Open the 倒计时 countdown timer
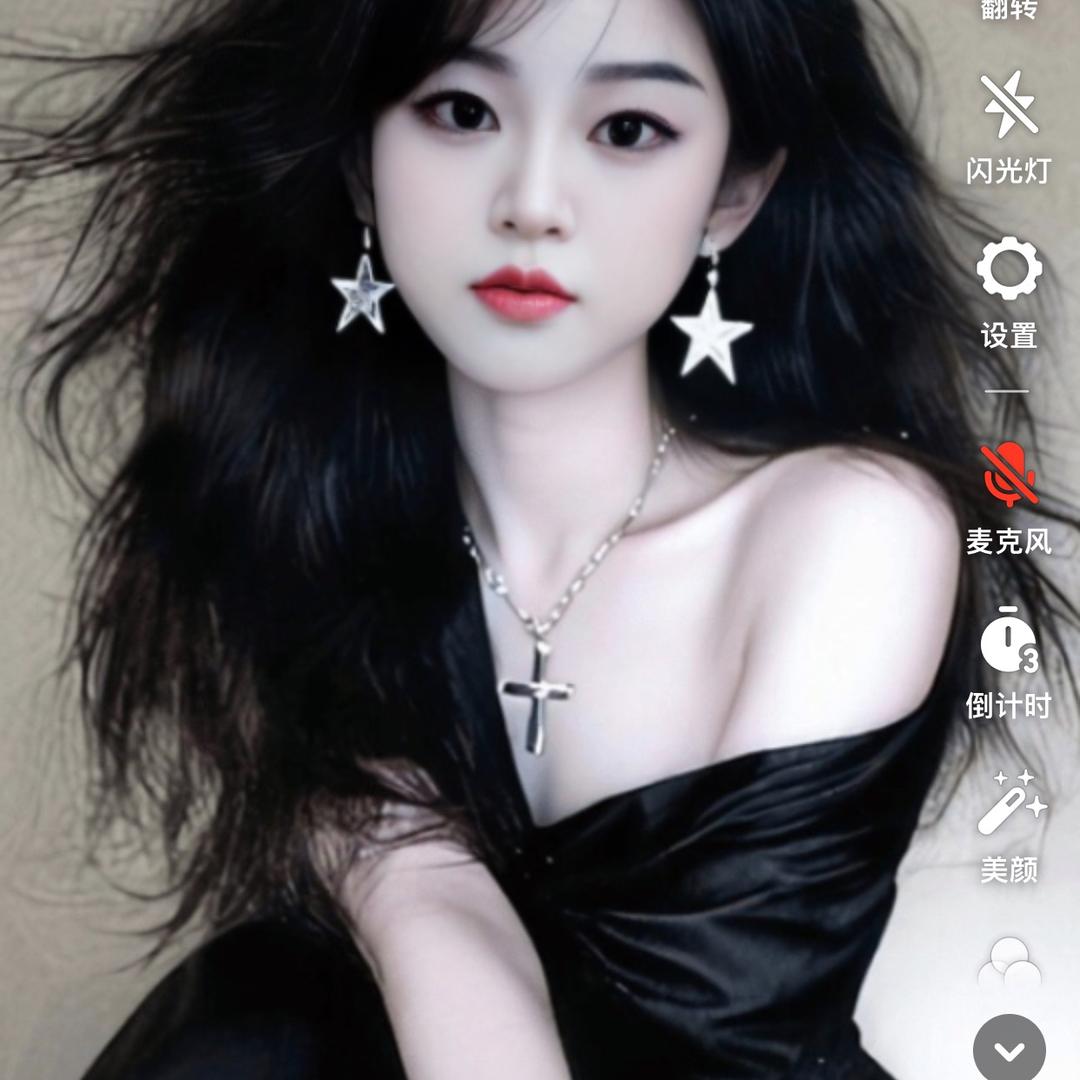 click(x=1009, y=644)
